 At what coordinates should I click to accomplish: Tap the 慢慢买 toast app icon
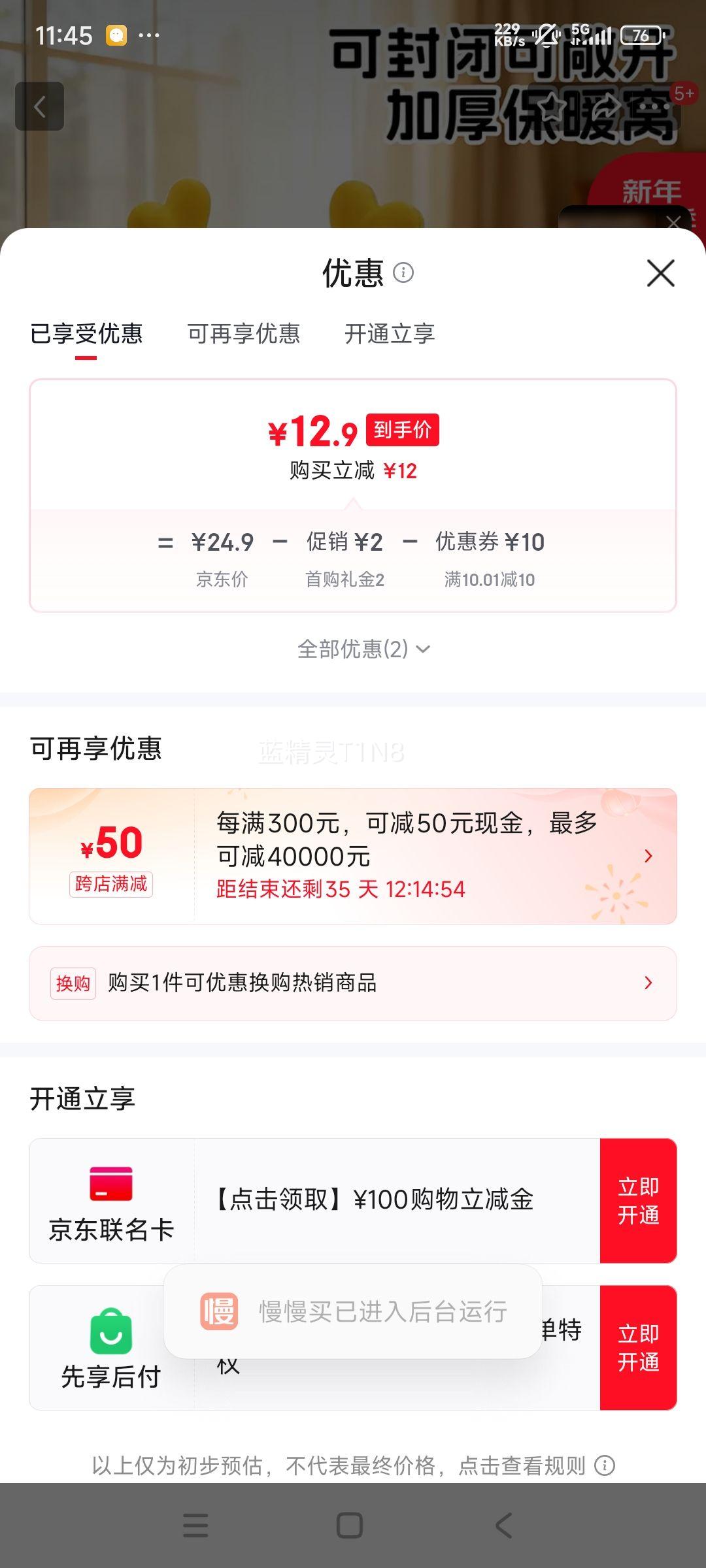(x=220, y=1310)
